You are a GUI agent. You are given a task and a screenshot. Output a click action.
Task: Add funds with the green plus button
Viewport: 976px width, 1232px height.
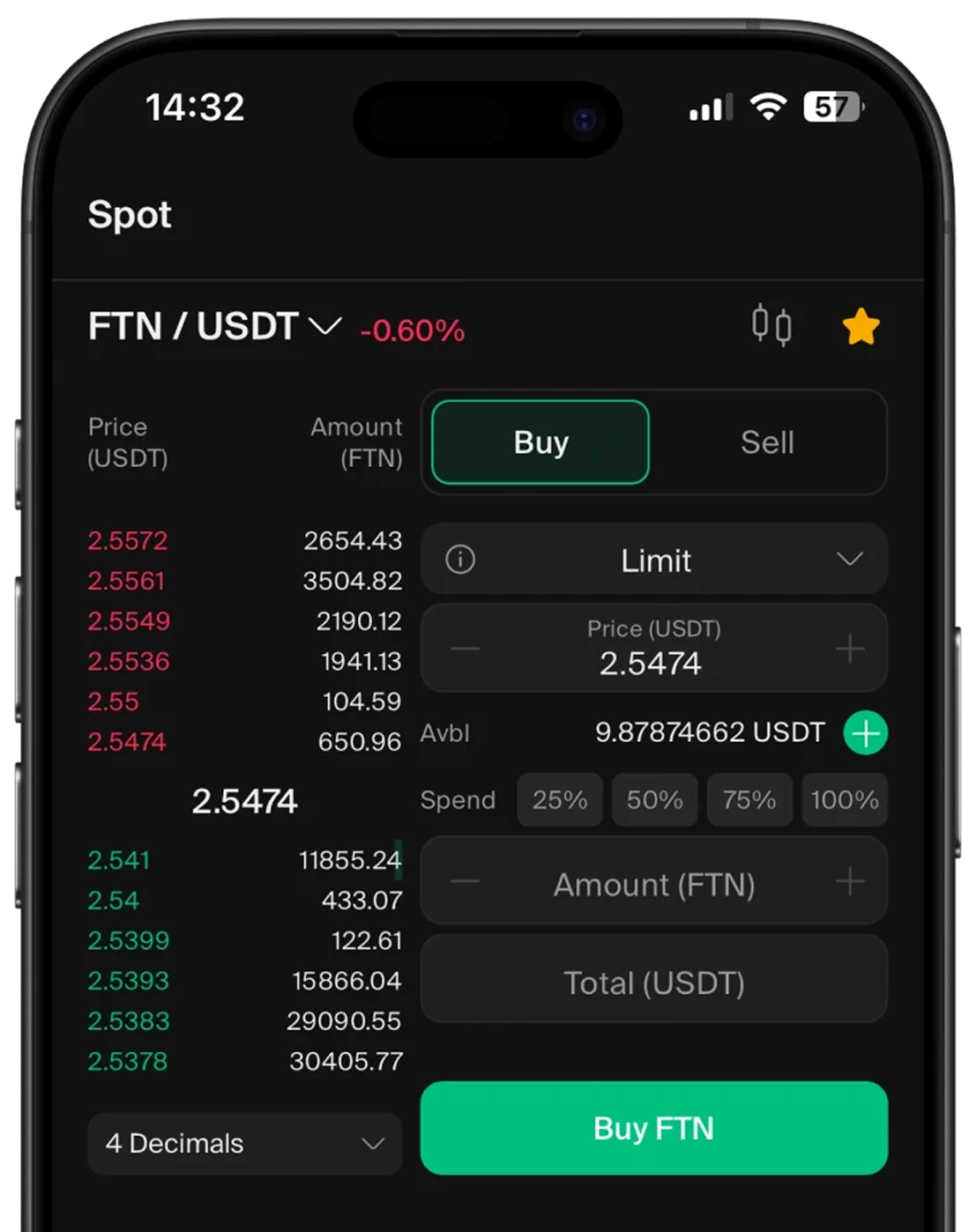(865, 733)
